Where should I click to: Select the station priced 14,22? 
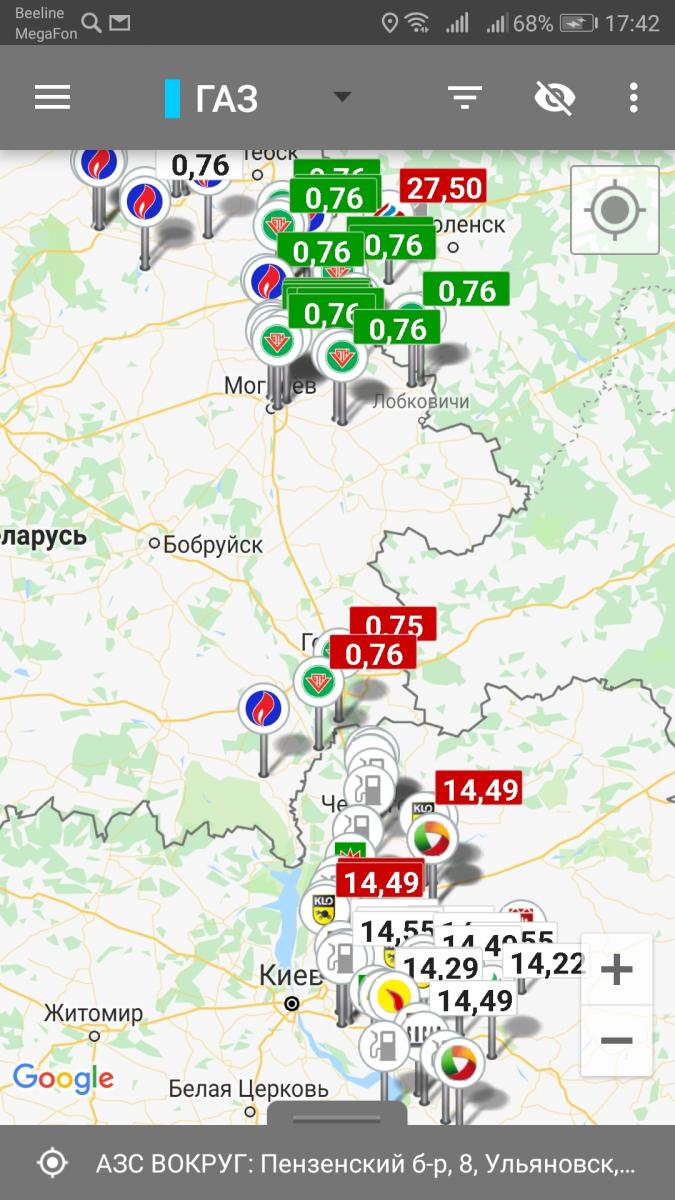548,963
